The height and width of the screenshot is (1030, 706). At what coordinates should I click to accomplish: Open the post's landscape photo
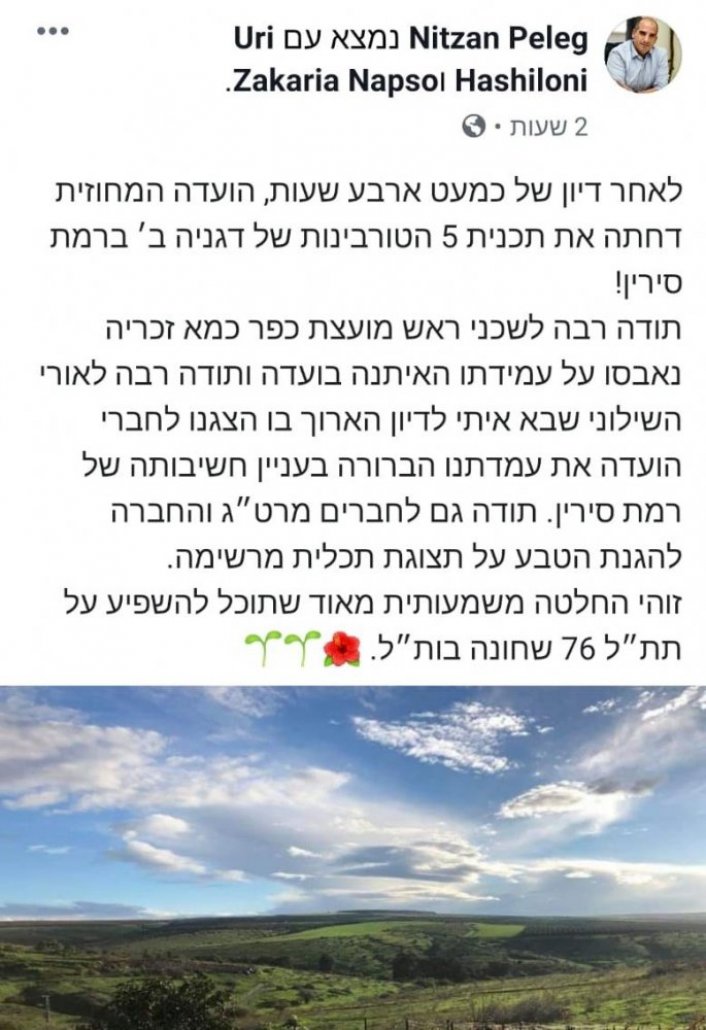point(353,856)
